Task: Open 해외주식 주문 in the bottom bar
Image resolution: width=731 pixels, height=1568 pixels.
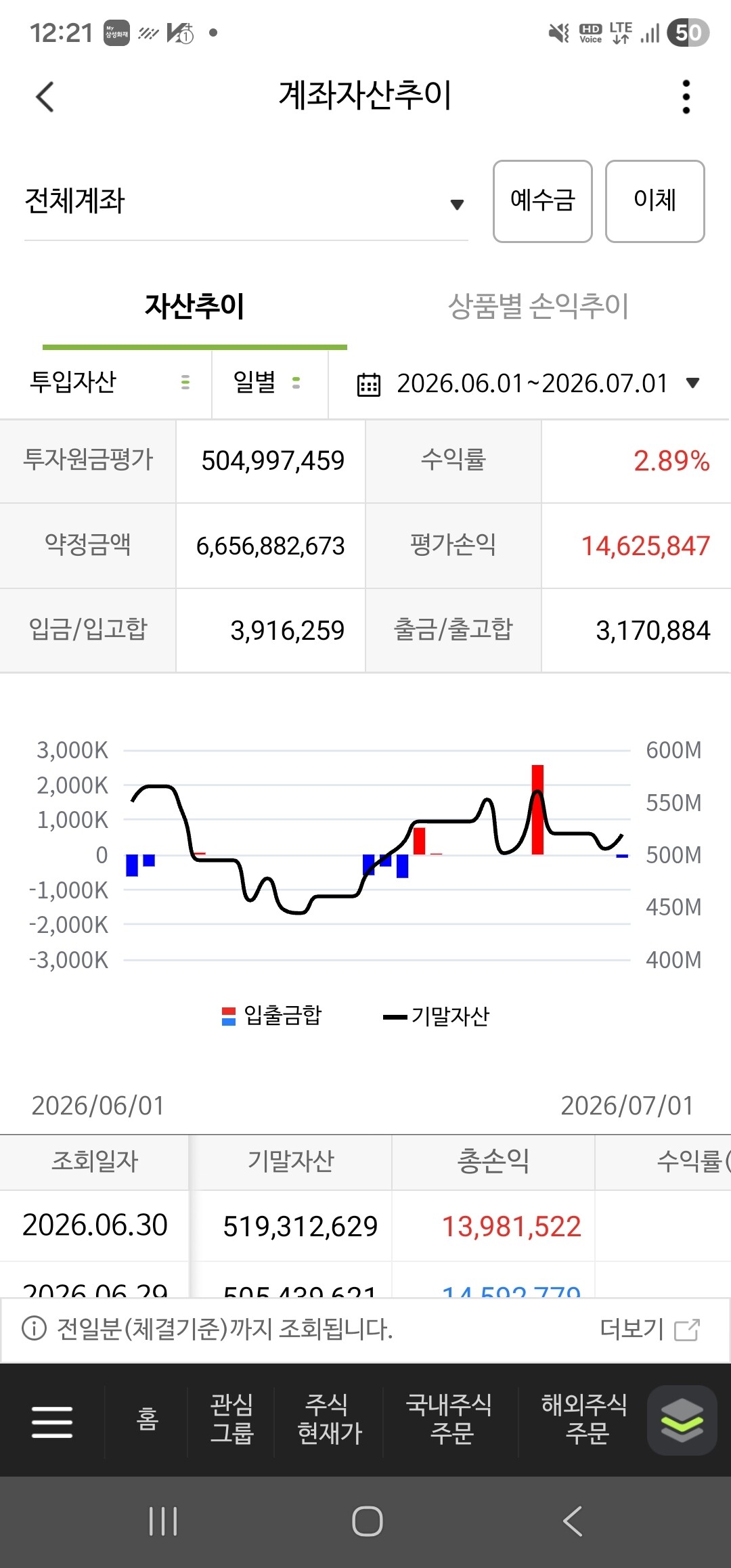Action: 585,1419
